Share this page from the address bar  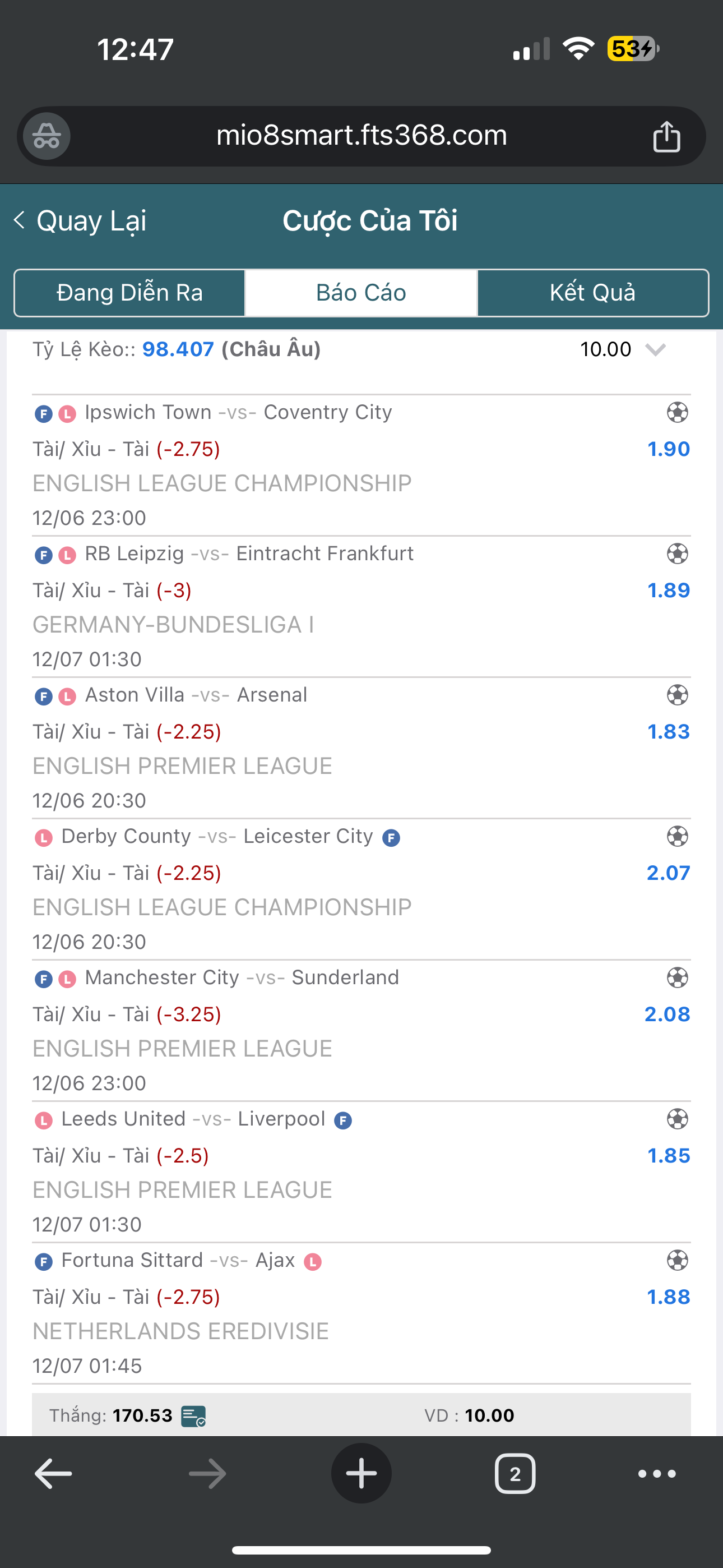[666, 136]
